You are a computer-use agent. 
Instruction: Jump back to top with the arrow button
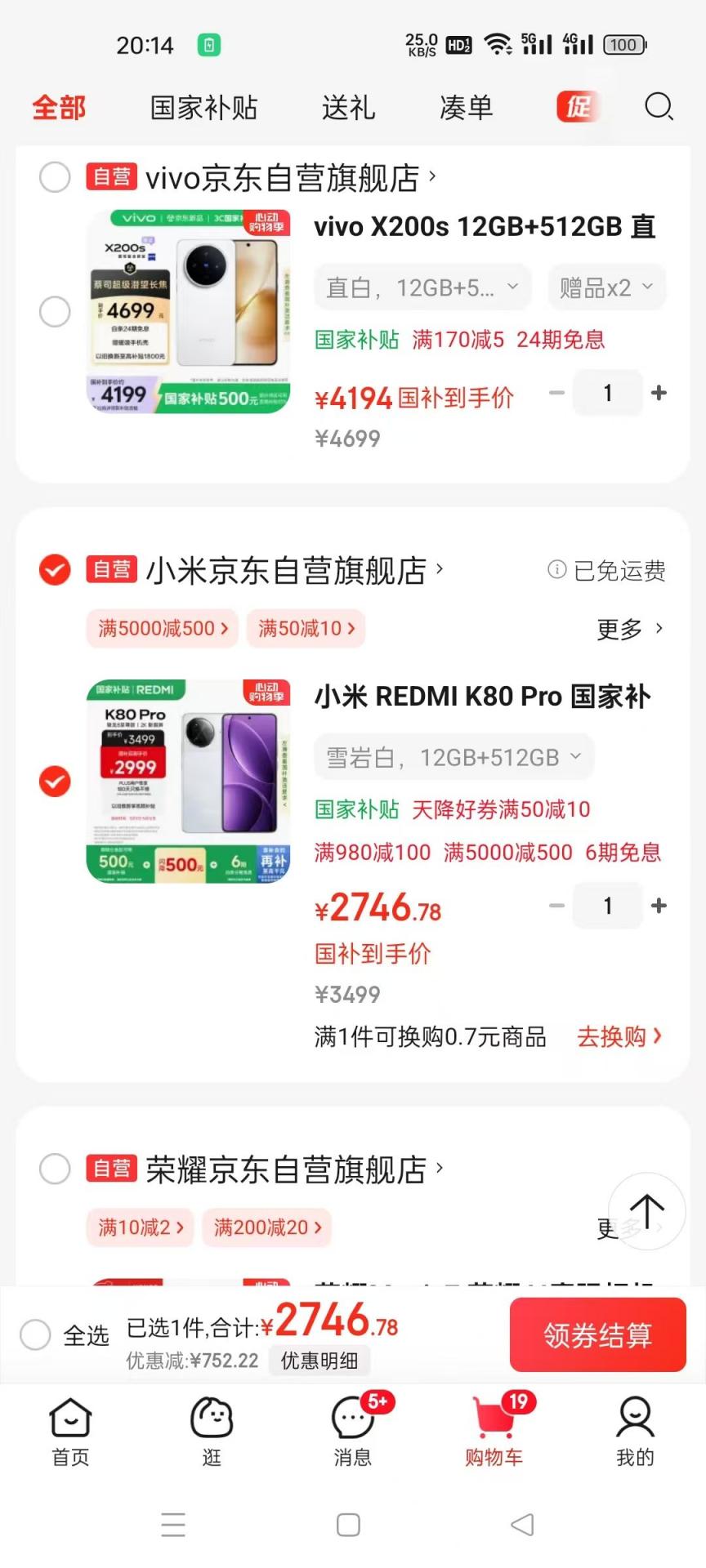646,1211
